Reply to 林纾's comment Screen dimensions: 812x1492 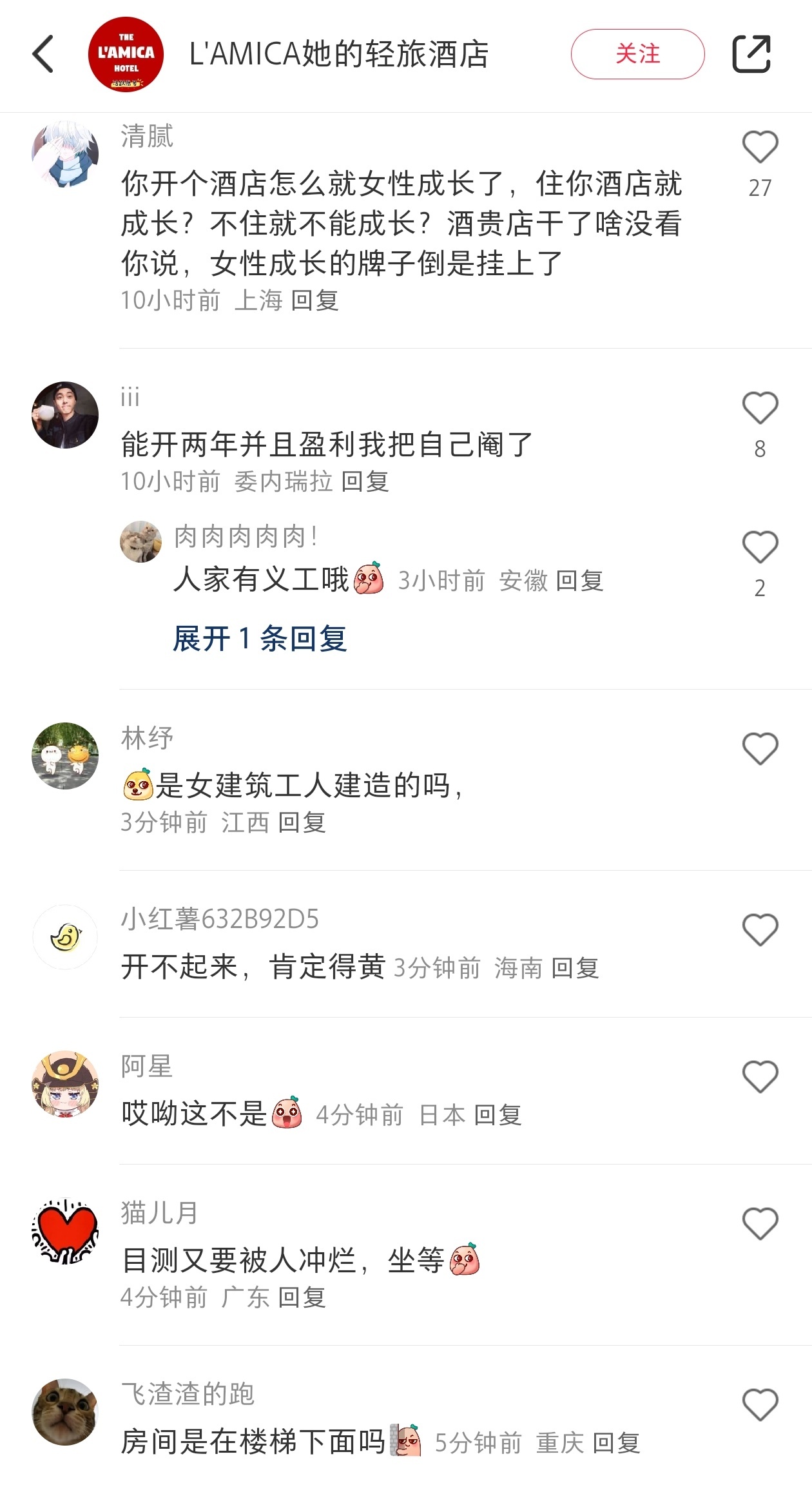tap(302, 822)
